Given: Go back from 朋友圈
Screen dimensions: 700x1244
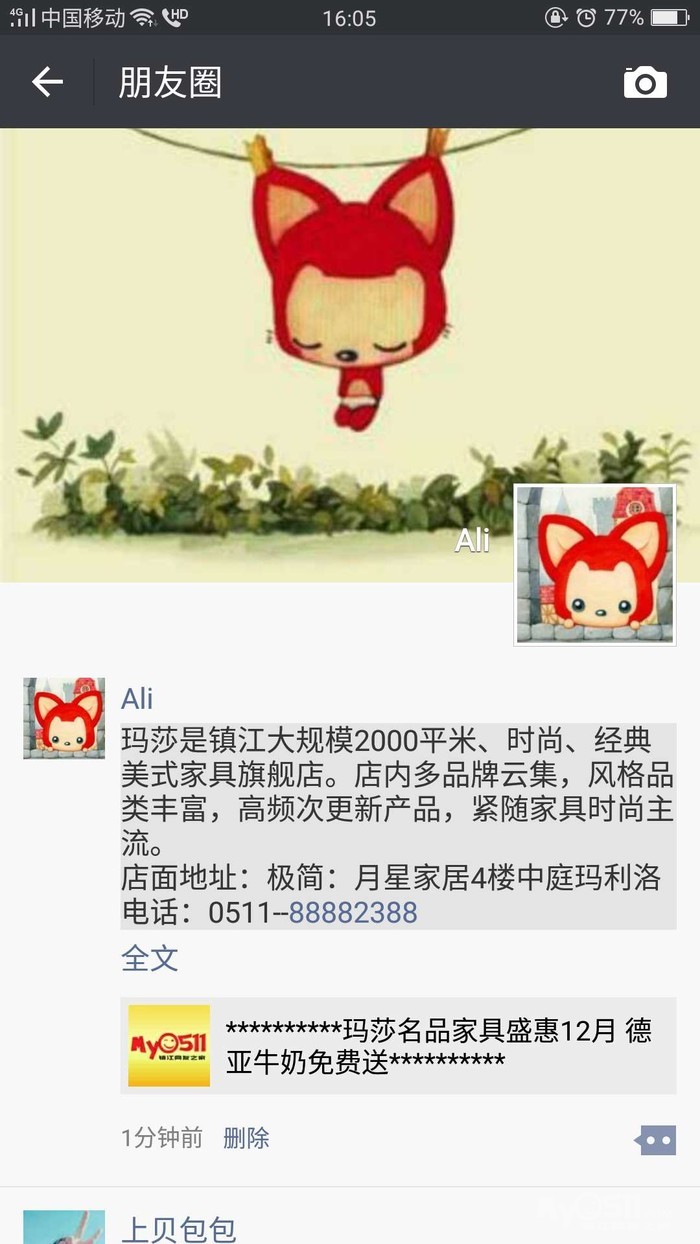Looking at the screenshot, I should coord(47,82).
